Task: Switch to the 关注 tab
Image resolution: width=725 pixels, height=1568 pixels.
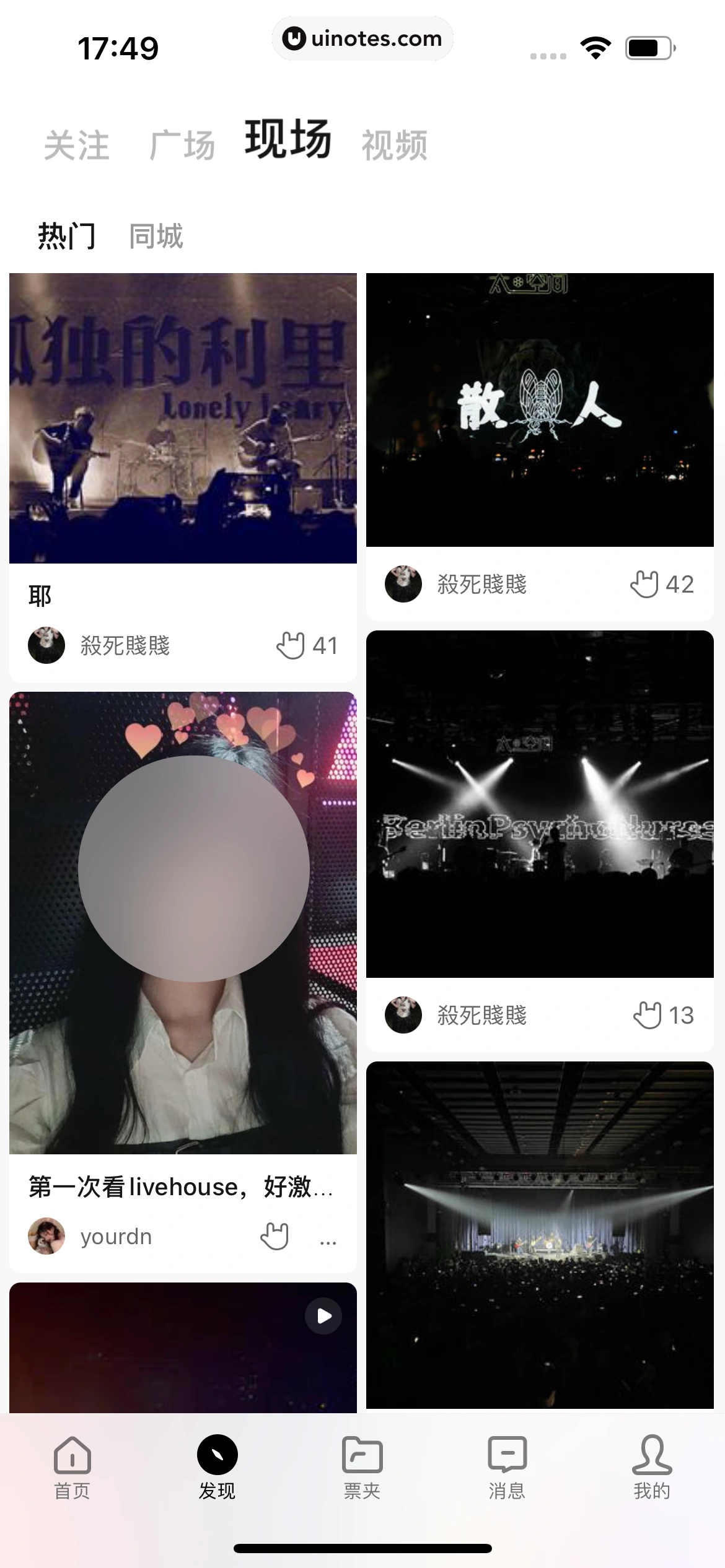Action: (x=77, y=146)
